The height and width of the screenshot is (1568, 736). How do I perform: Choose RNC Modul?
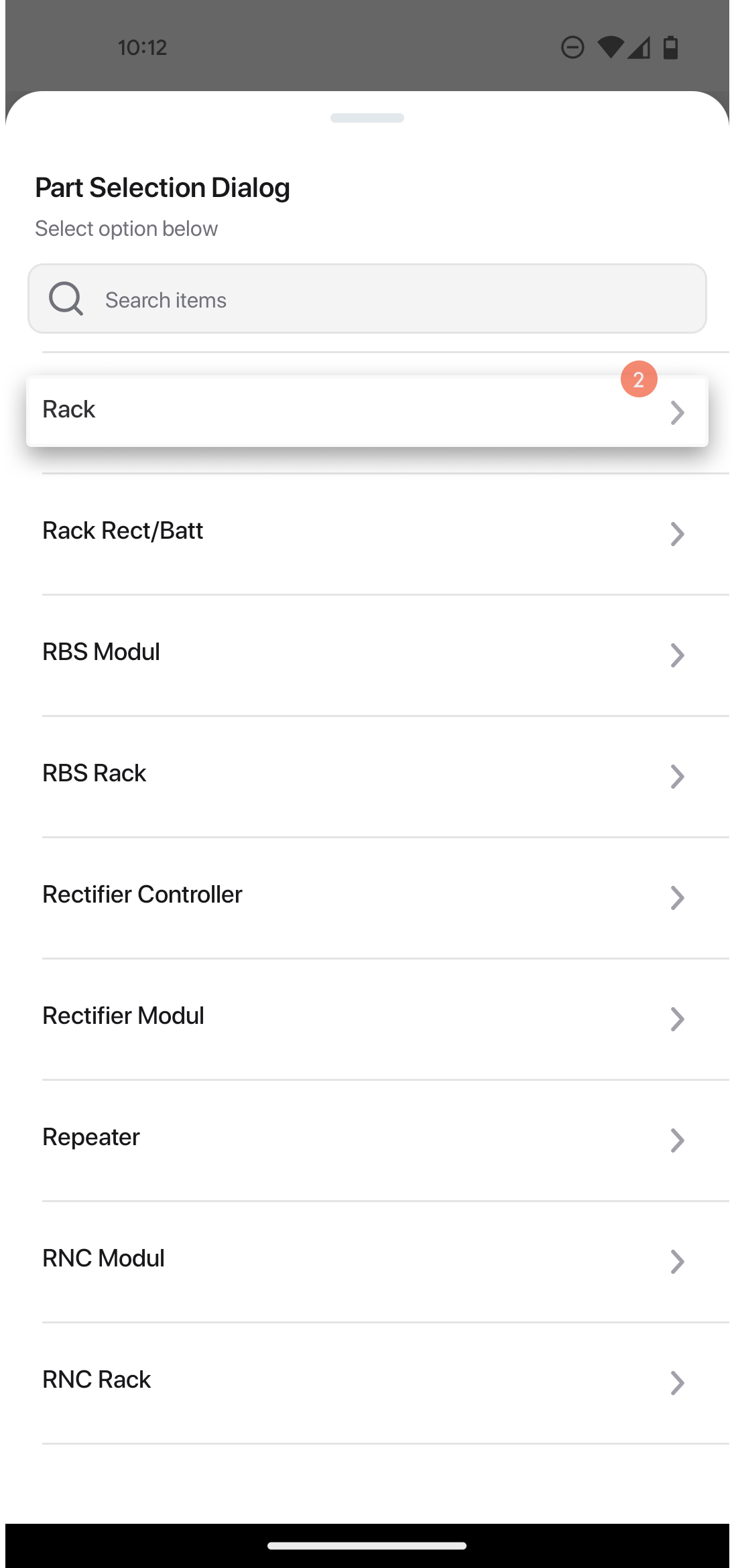(367, 1261)
